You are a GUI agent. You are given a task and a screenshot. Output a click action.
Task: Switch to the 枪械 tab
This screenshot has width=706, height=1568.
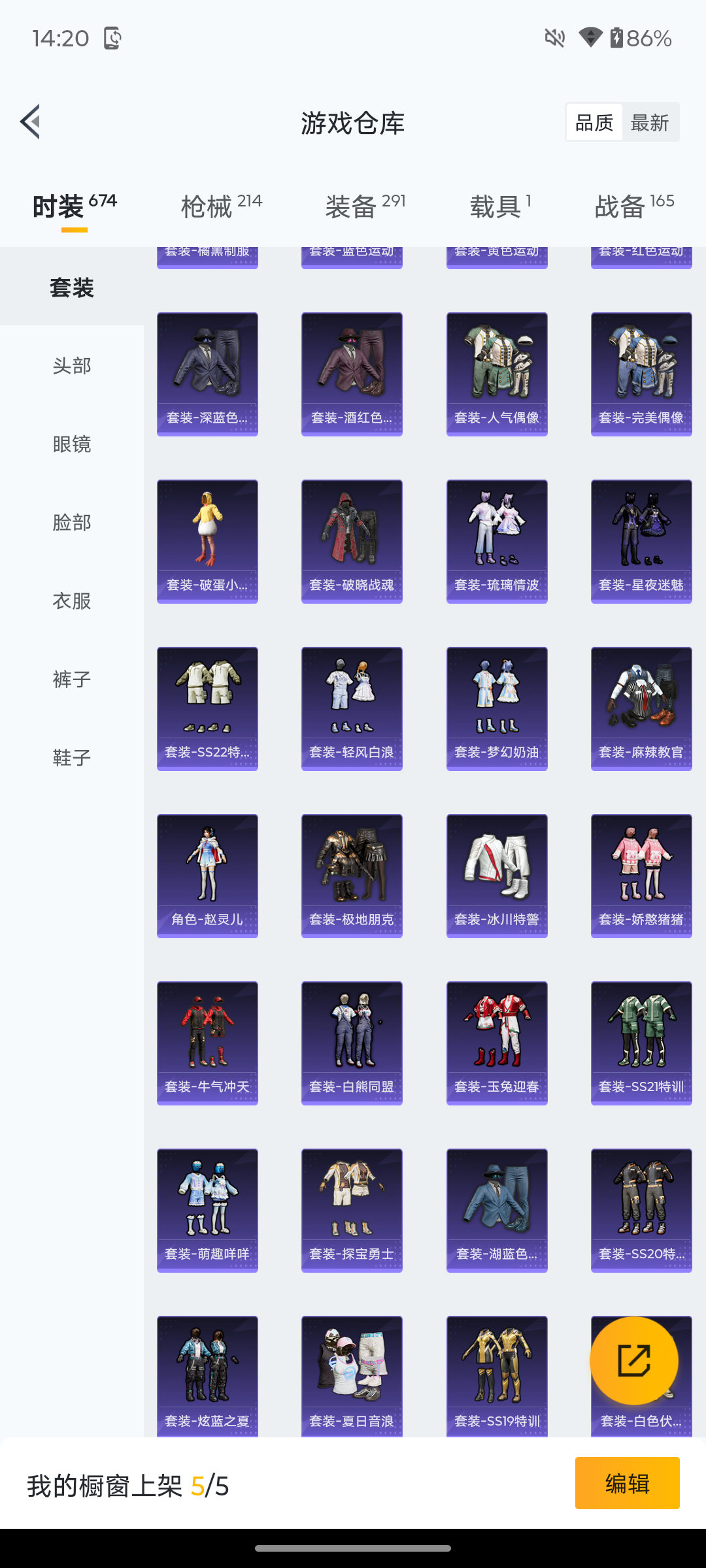pyautogui.click(x=221, y=206)
